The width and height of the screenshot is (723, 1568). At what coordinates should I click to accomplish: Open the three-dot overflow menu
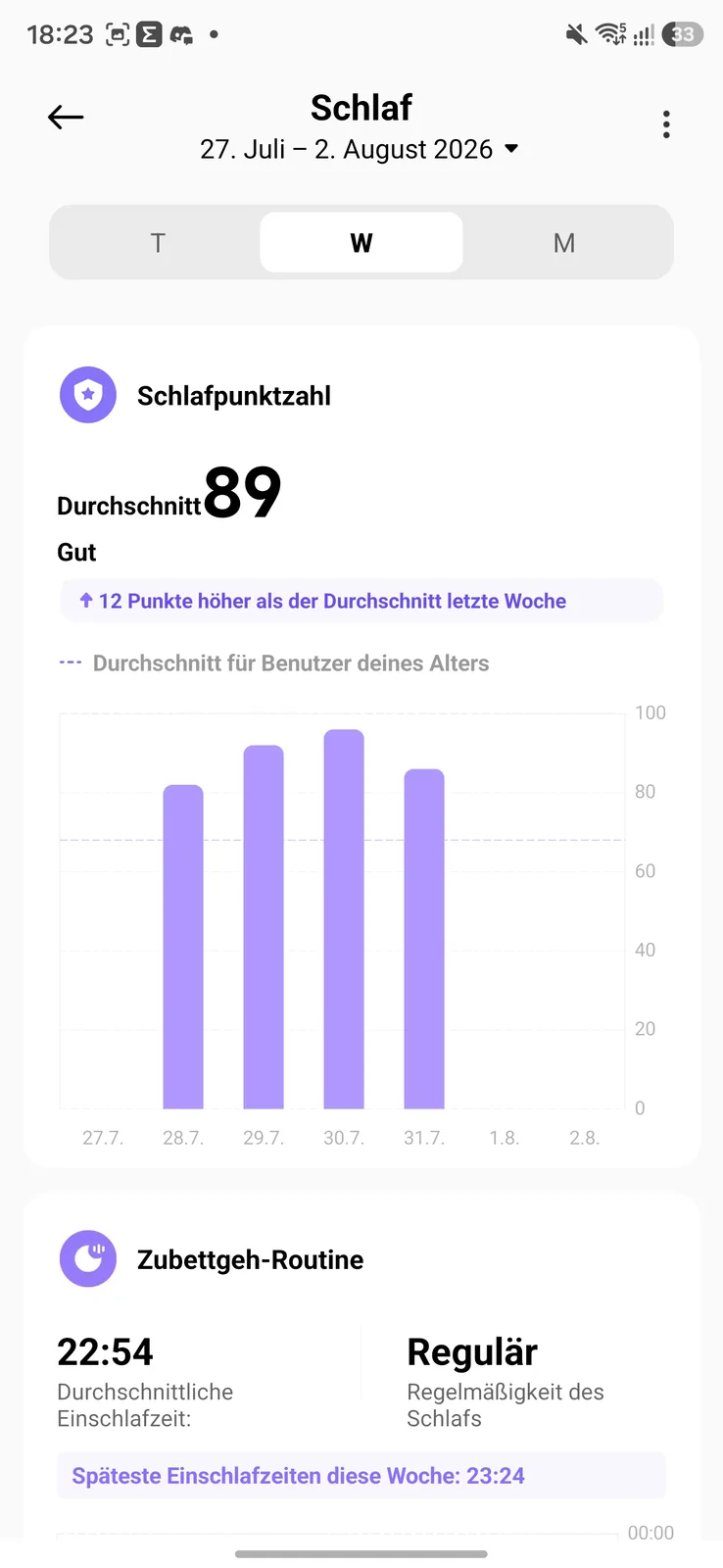click(x=666, y=124)
